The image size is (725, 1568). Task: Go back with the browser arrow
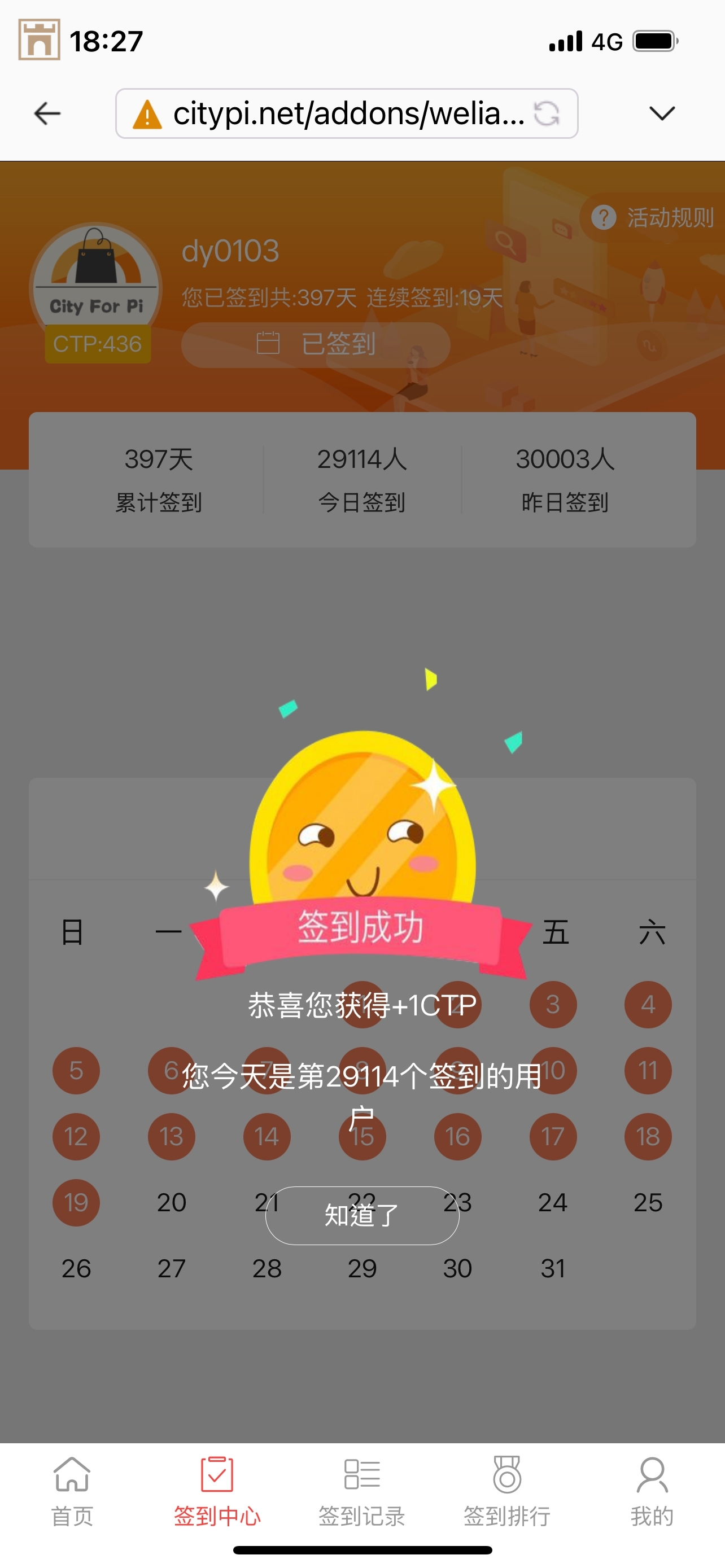[x=47, y=113]
